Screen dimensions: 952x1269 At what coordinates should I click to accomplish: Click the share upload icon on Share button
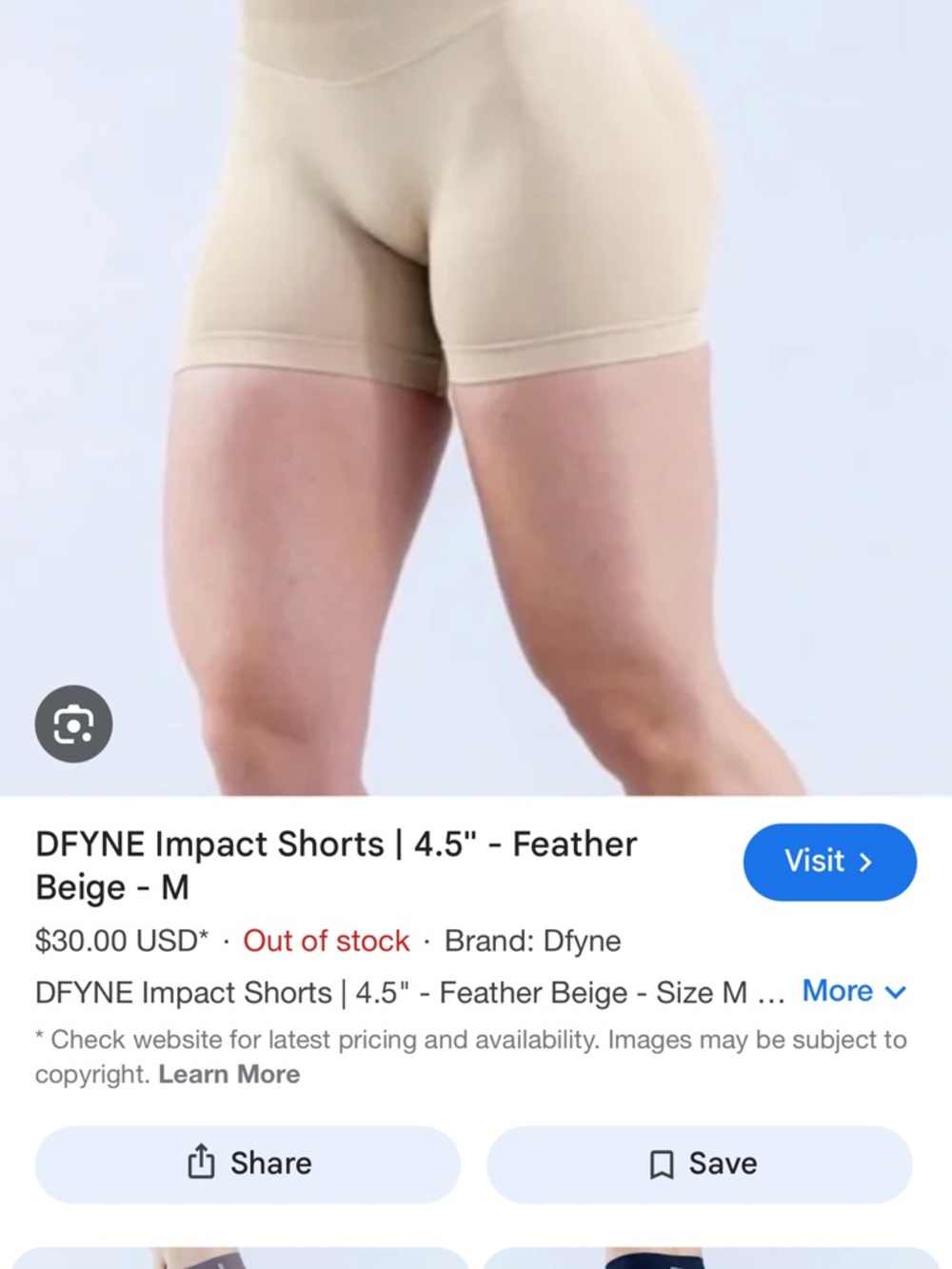(203, 1162)
